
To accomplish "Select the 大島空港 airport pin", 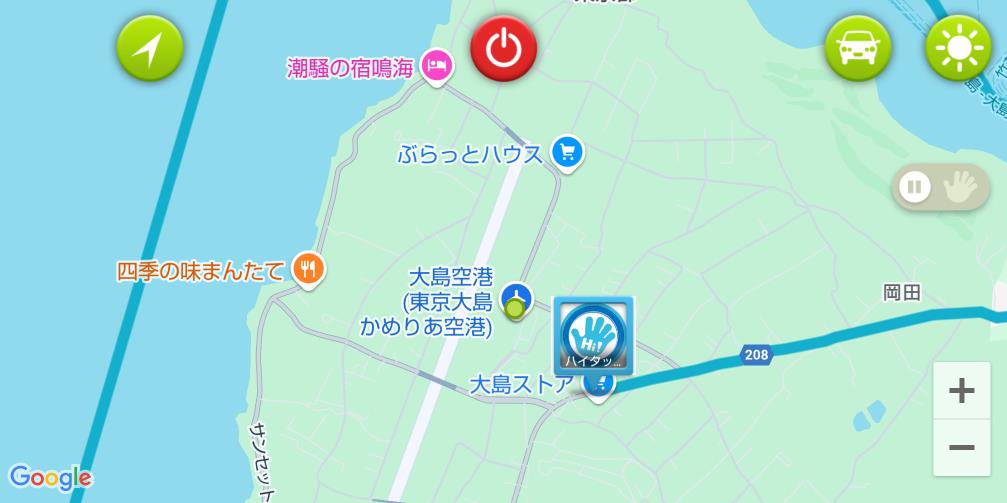I will tap(516, 294).
